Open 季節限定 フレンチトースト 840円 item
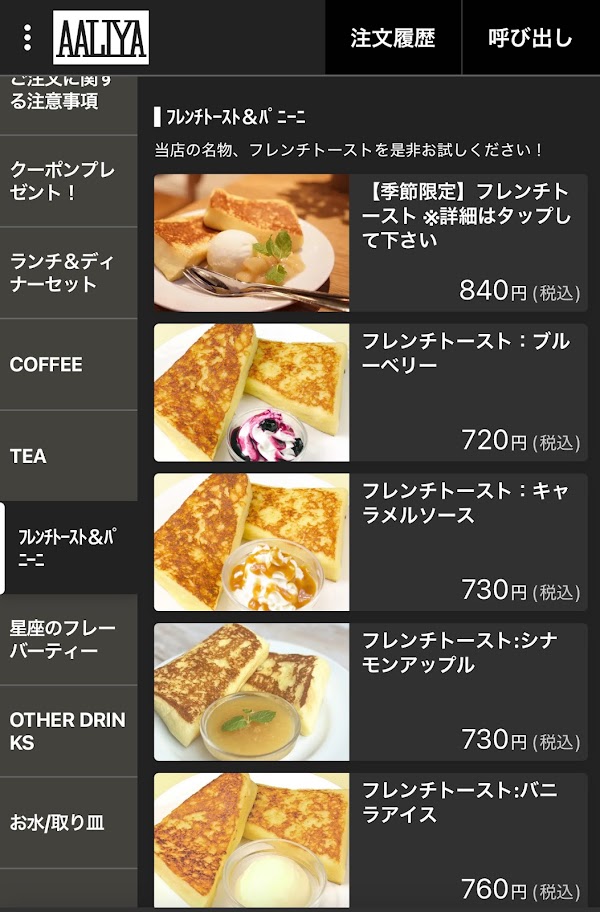The width and height of the screenshot is (600, 912). [x=370, y=243]
